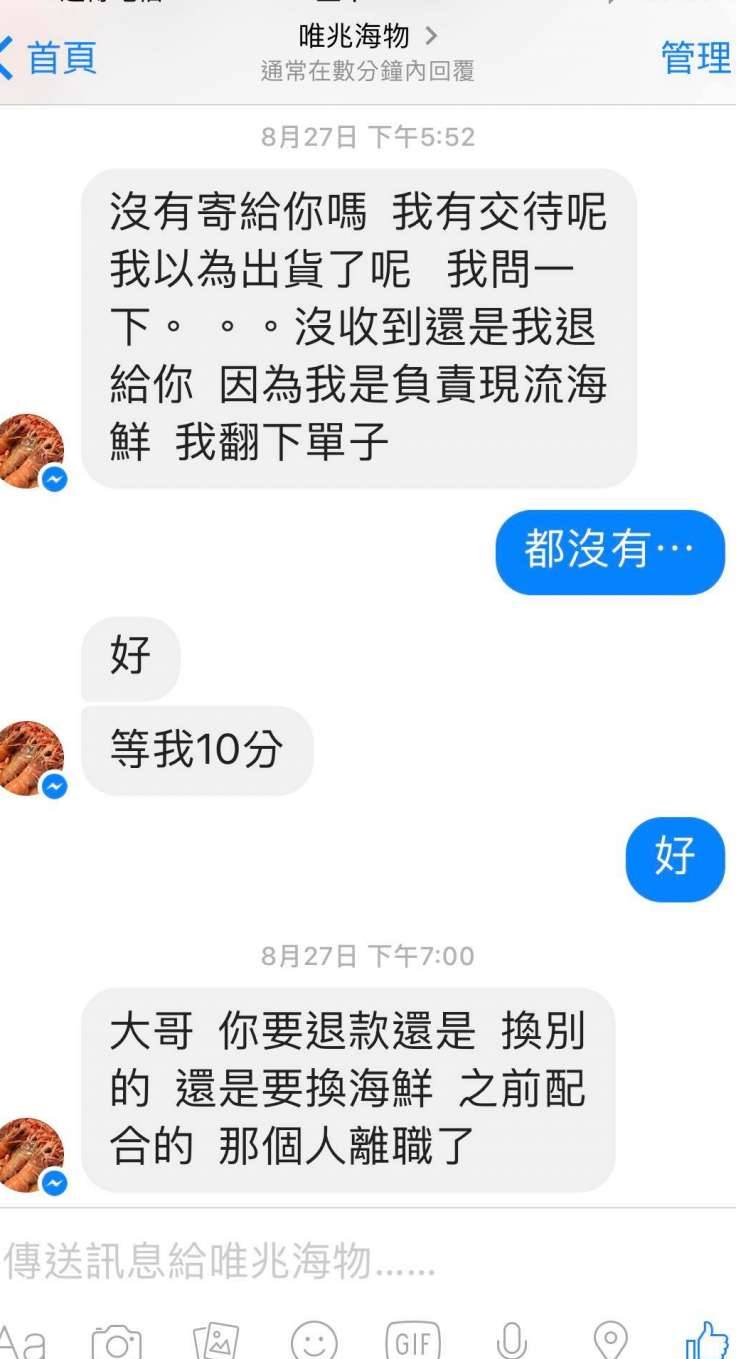Open 唯兆海物 page details
Image resolution: width=736 pixels, height=1359 pixels.
[367, 38]
